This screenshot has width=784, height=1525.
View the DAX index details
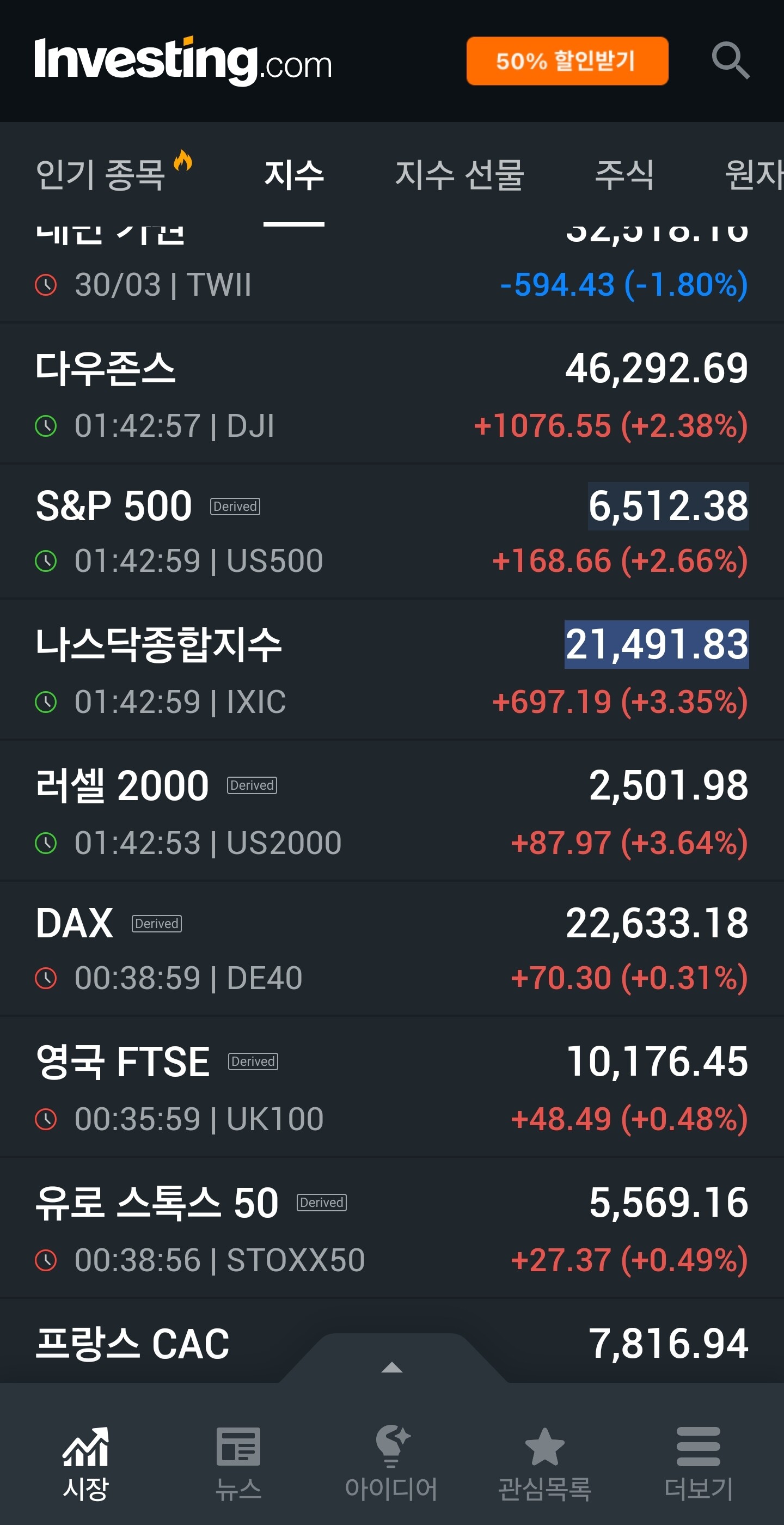[391, 948]
